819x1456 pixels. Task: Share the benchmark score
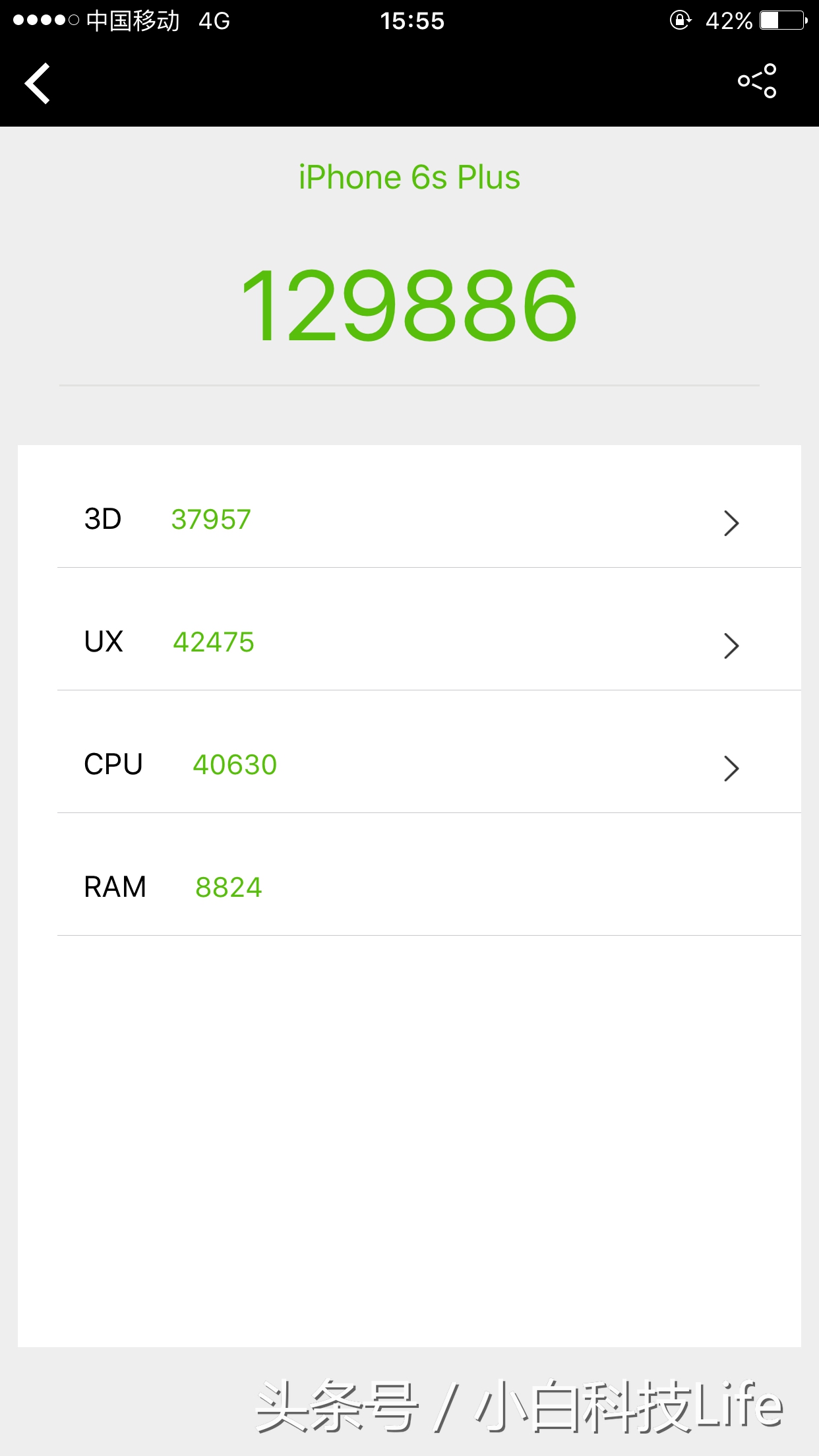[x=757, y=81]
